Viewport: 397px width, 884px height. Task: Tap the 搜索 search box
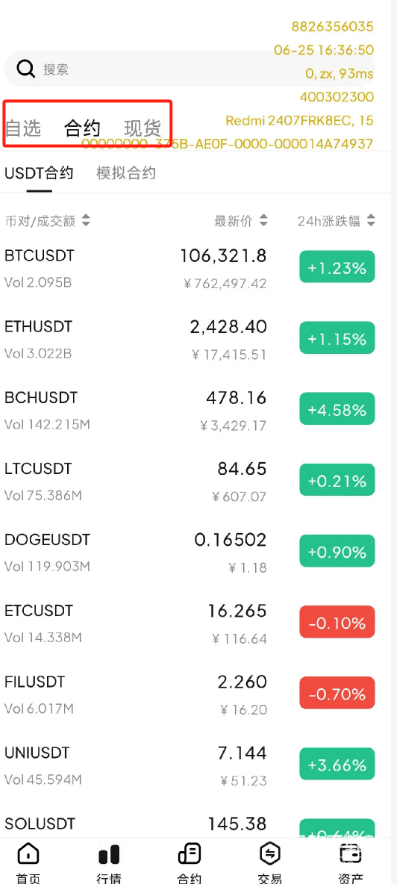pos(189,69)
